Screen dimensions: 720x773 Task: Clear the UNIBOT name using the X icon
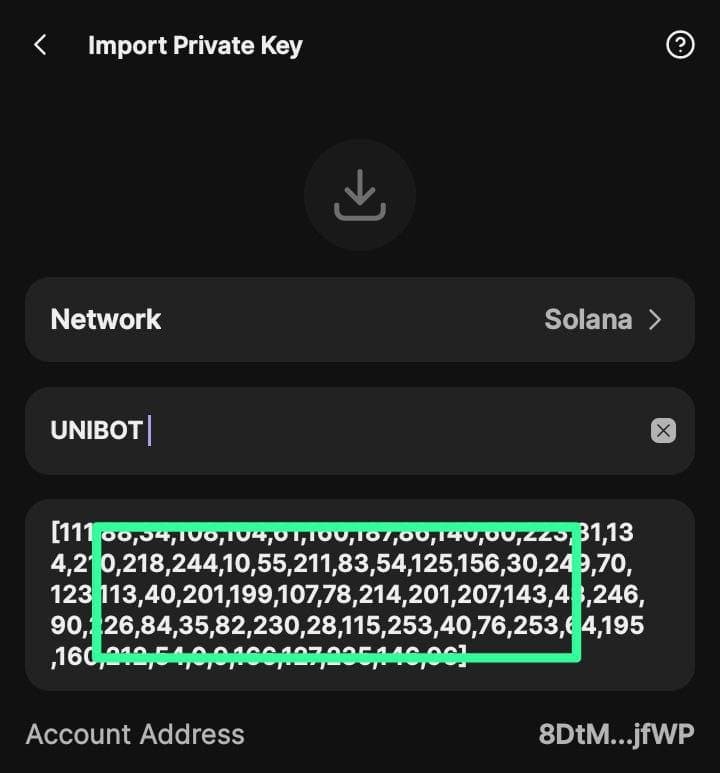click(x=663, y=431)
